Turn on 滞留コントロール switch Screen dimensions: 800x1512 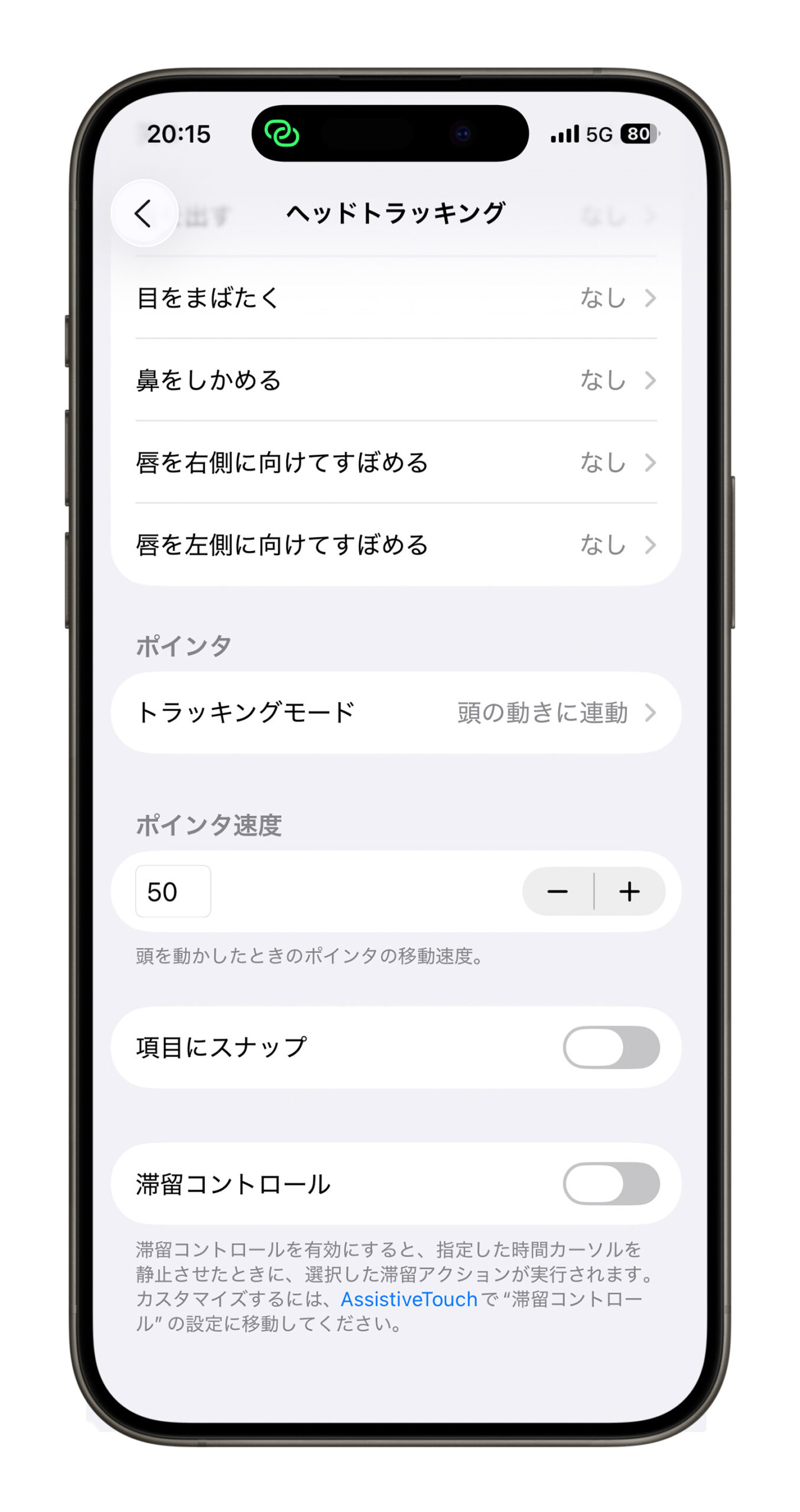coord(611,1184)
